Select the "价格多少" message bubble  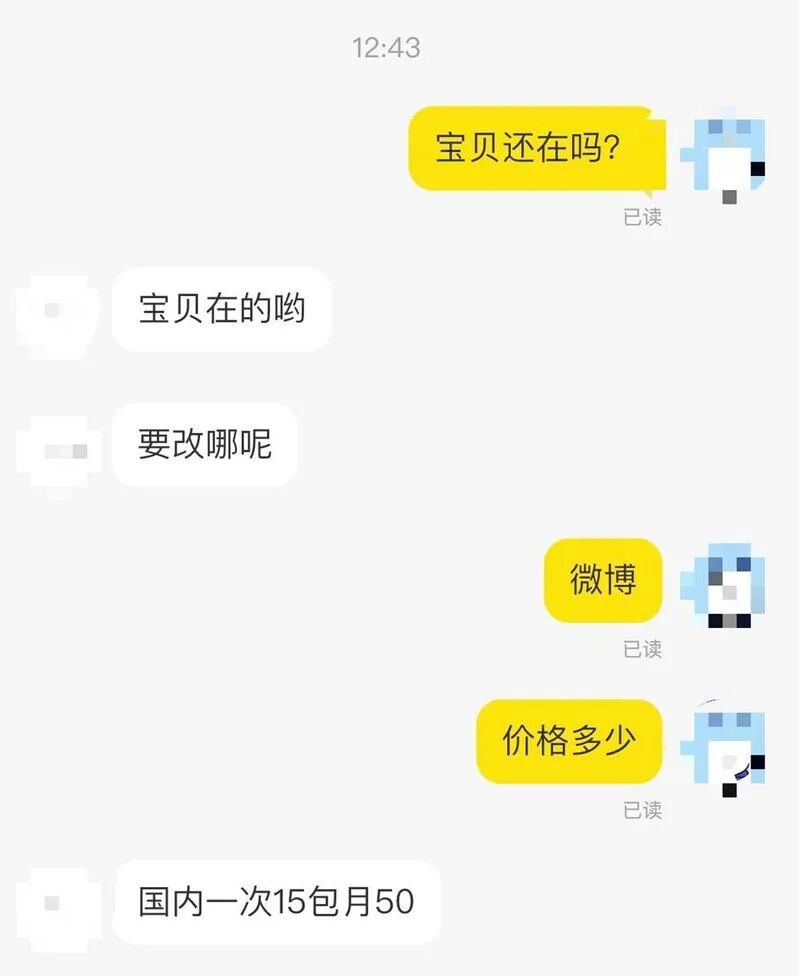568,740
